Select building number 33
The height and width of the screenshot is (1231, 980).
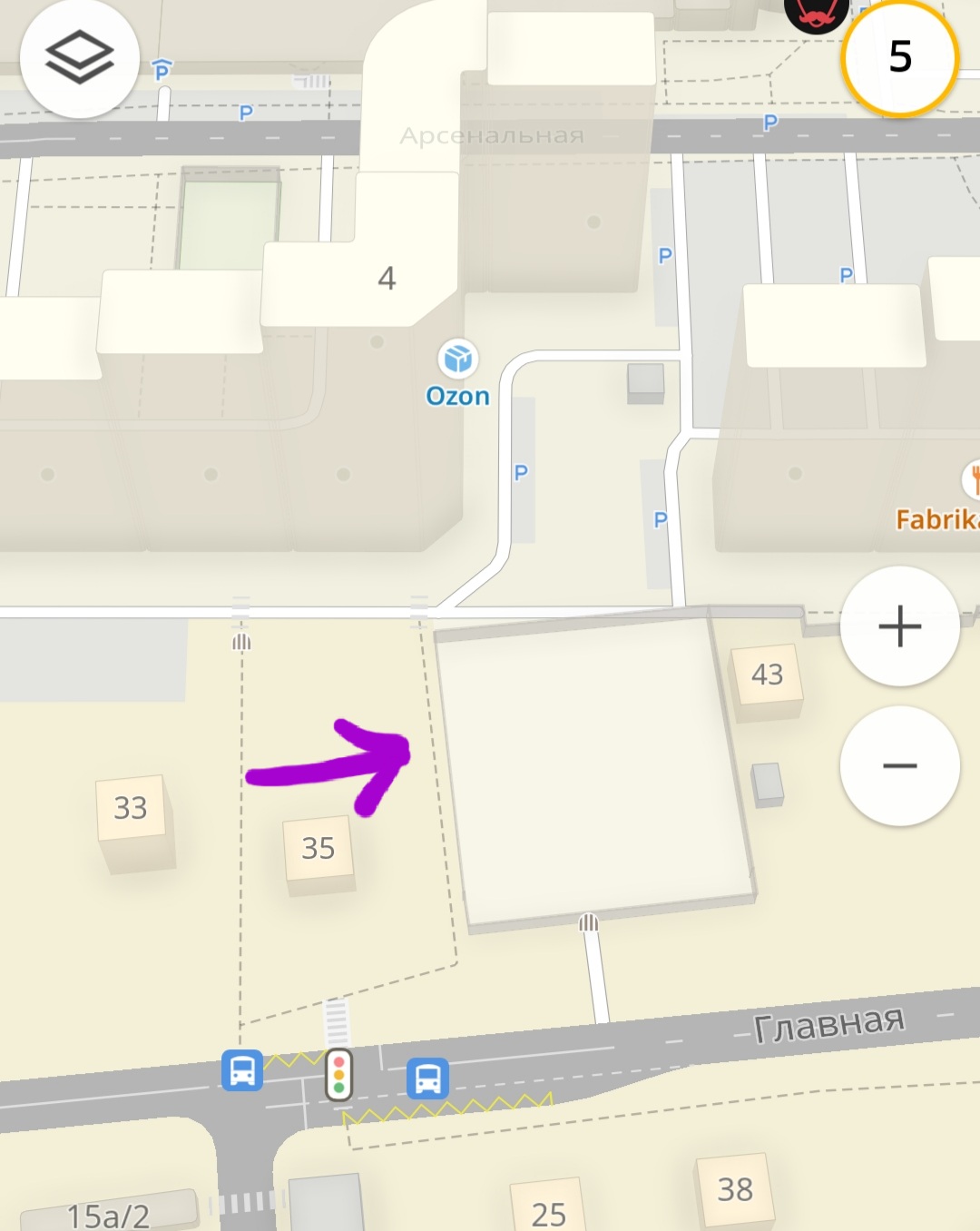tap(131, 807)
